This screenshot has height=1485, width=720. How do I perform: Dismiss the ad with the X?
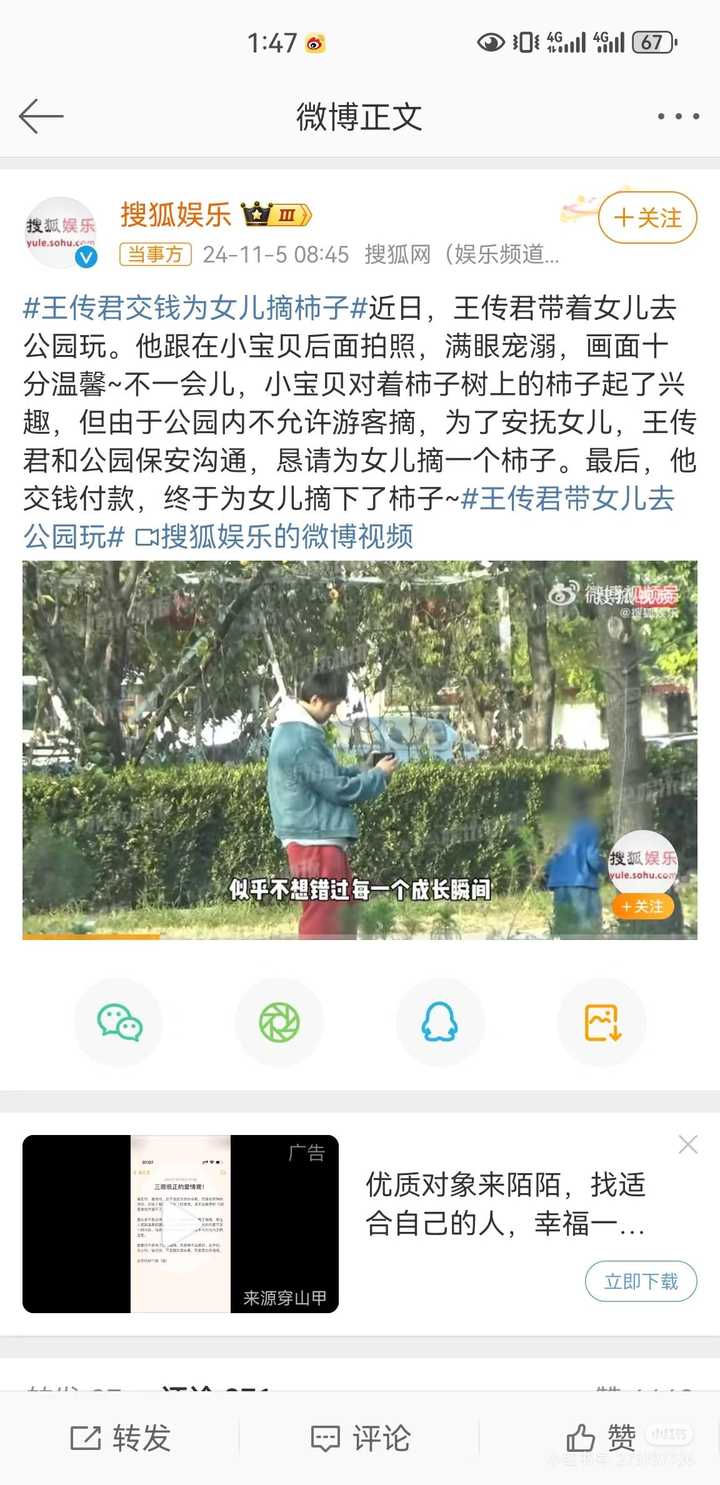pyautogui.click(x=688, y=1145)
